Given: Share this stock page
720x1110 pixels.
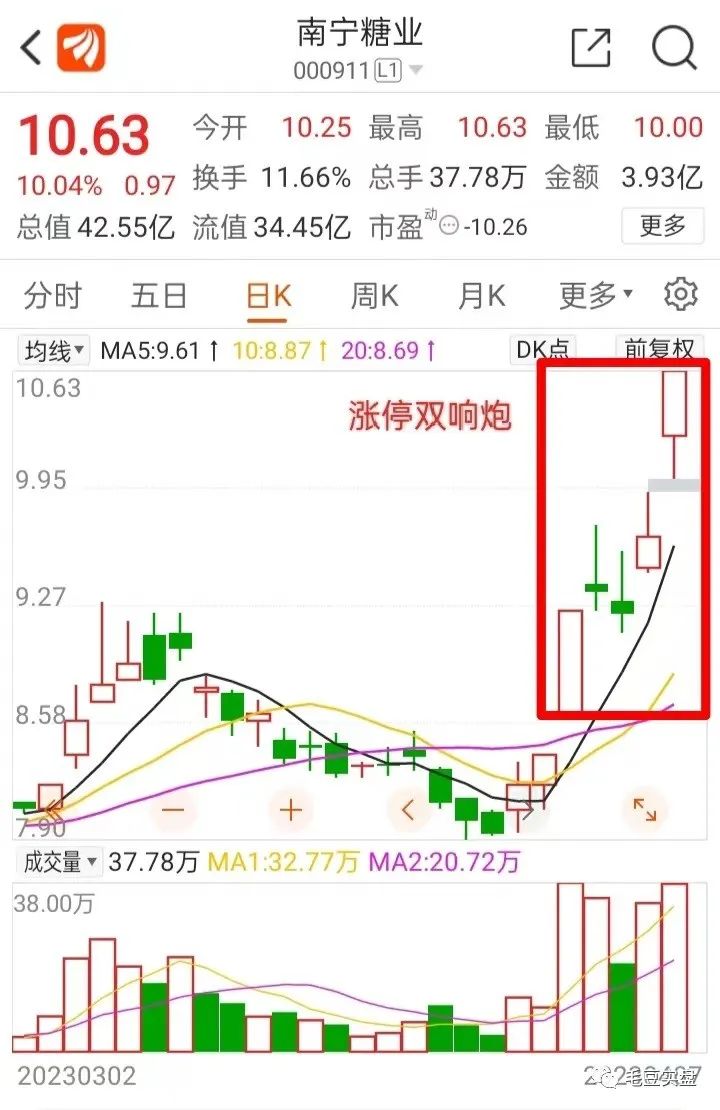Looking at the screenshot, I should click(x=591, y=48).
